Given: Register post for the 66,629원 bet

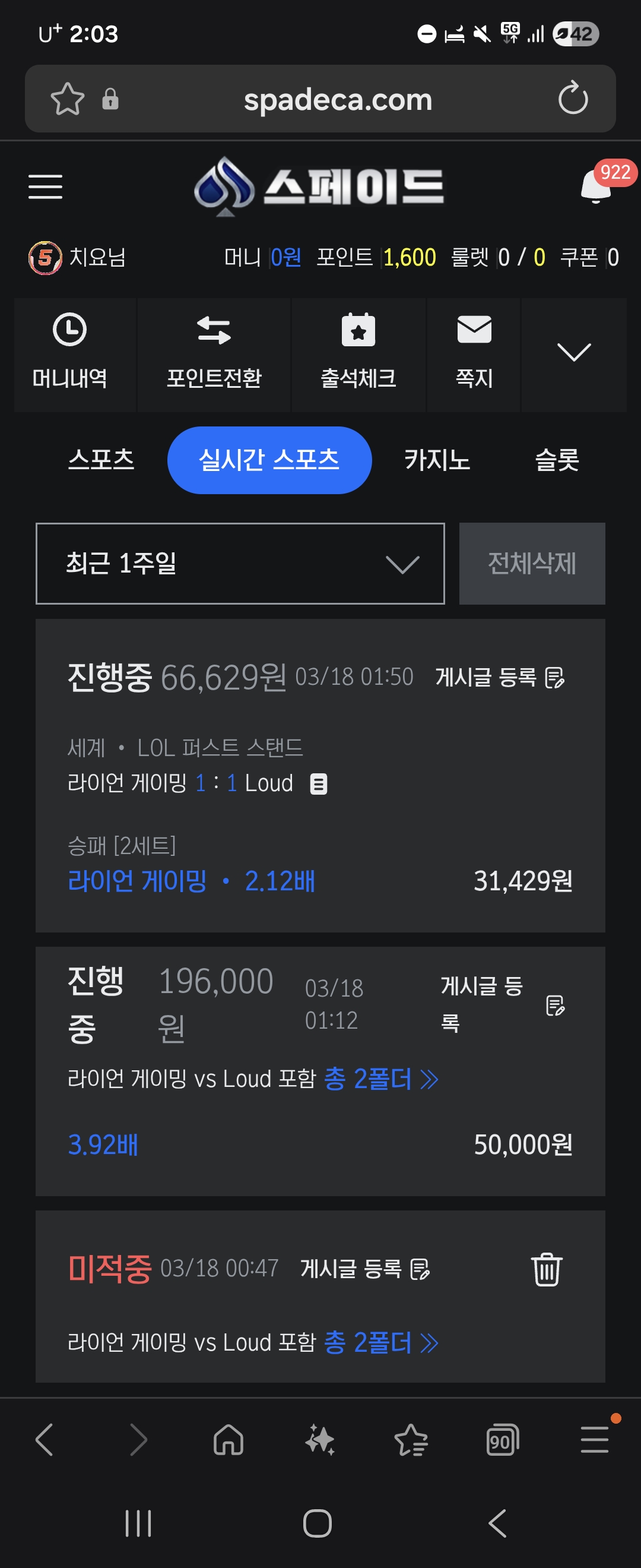Looking at the screenshot, I should point(500,677).
